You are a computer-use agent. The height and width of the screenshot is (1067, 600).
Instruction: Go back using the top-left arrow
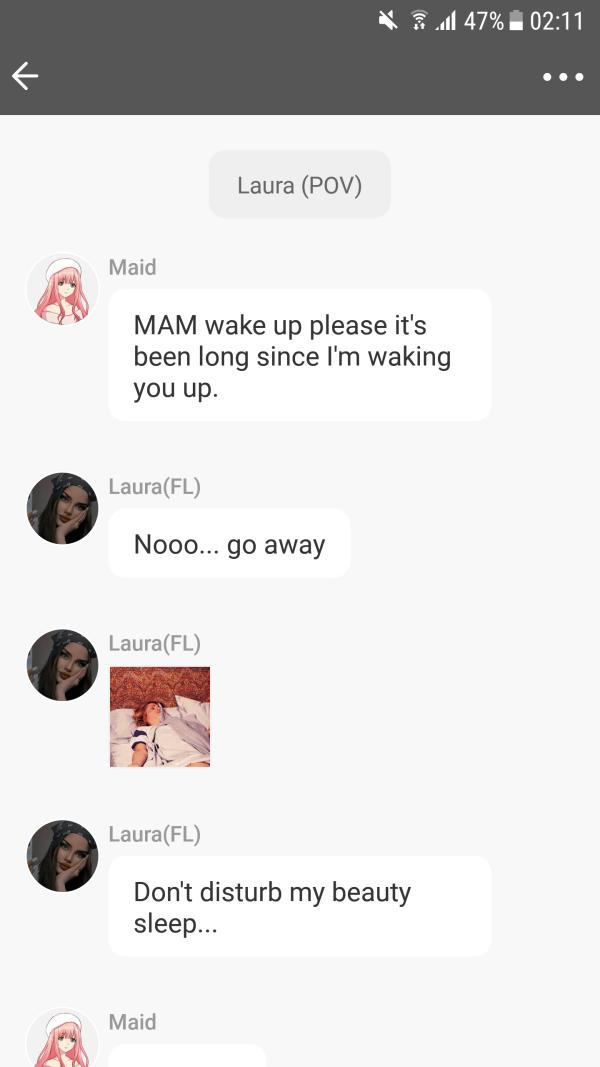25,76
